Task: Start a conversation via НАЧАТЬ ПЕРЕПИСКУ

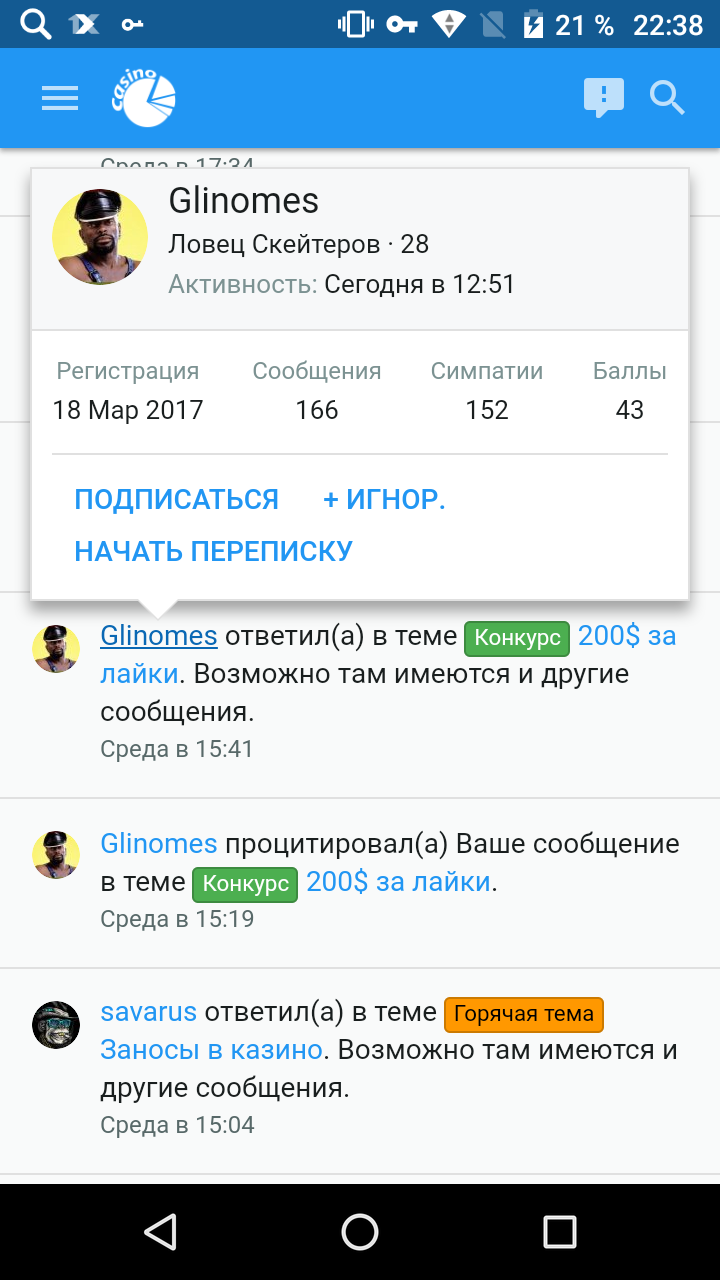Action: point(214,551)
